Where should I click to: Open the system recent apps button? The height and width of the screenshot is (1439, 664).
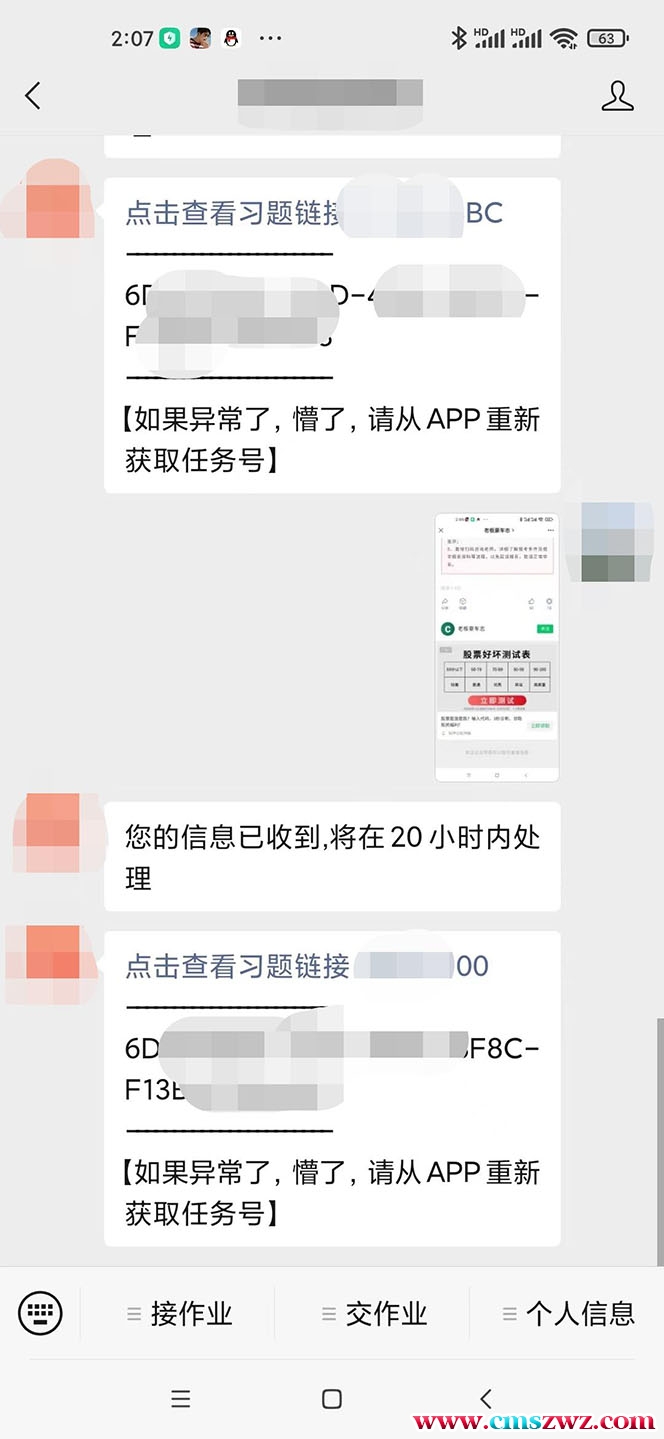point(181,1398)
